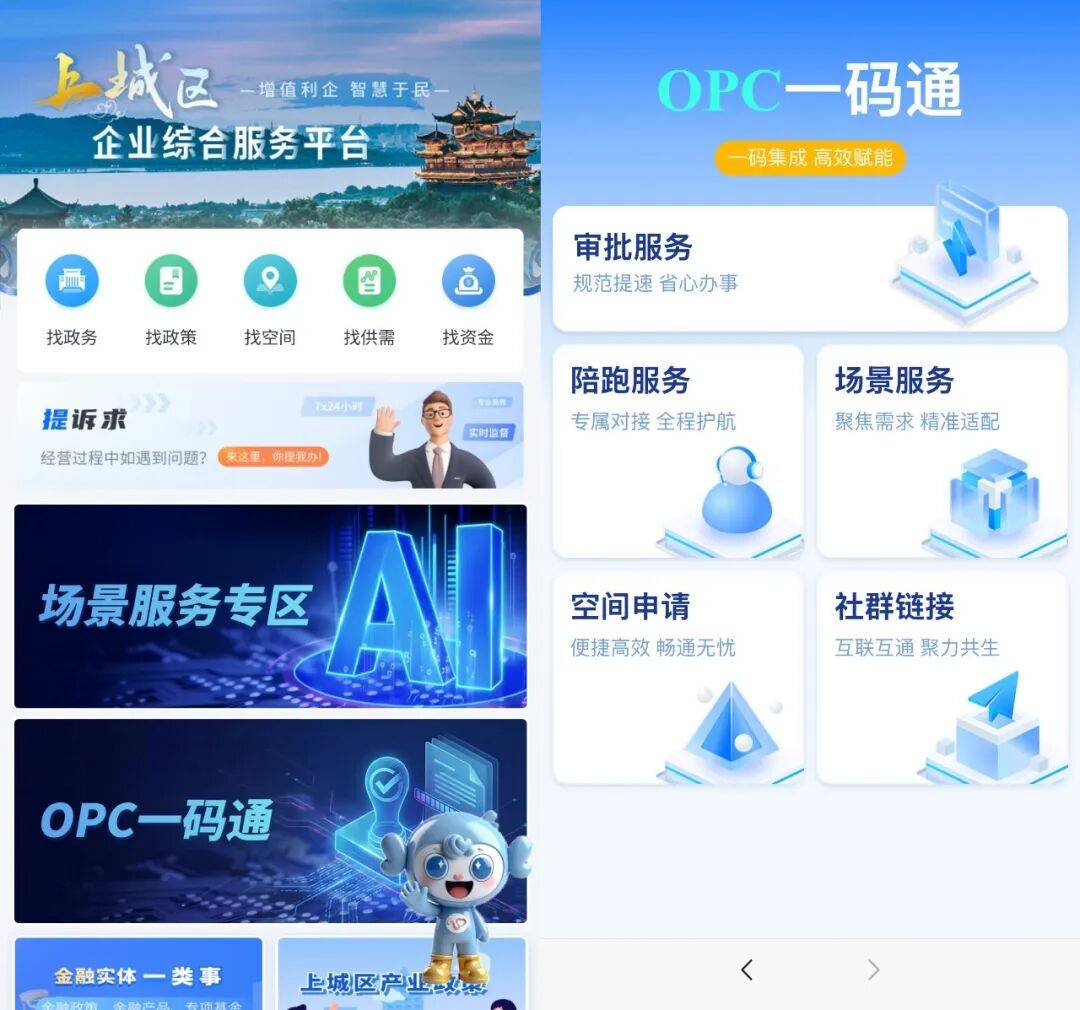Open the dark OPC一码通 banner
The height and width of the screenshot is (1010, 1080).
(x=200, y=820)
